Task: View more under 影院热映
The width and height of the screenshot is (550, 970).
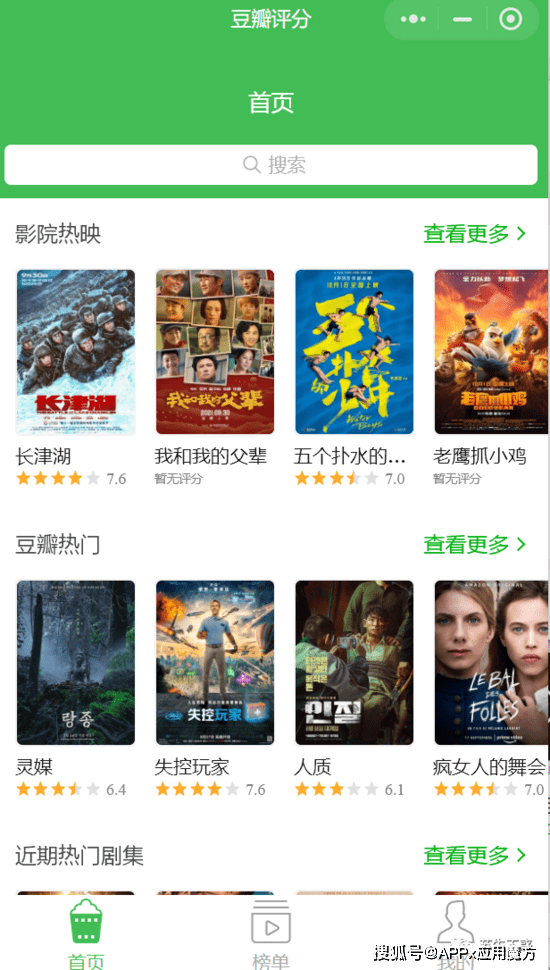Action: pyautogui.click(x=475, y=234)
